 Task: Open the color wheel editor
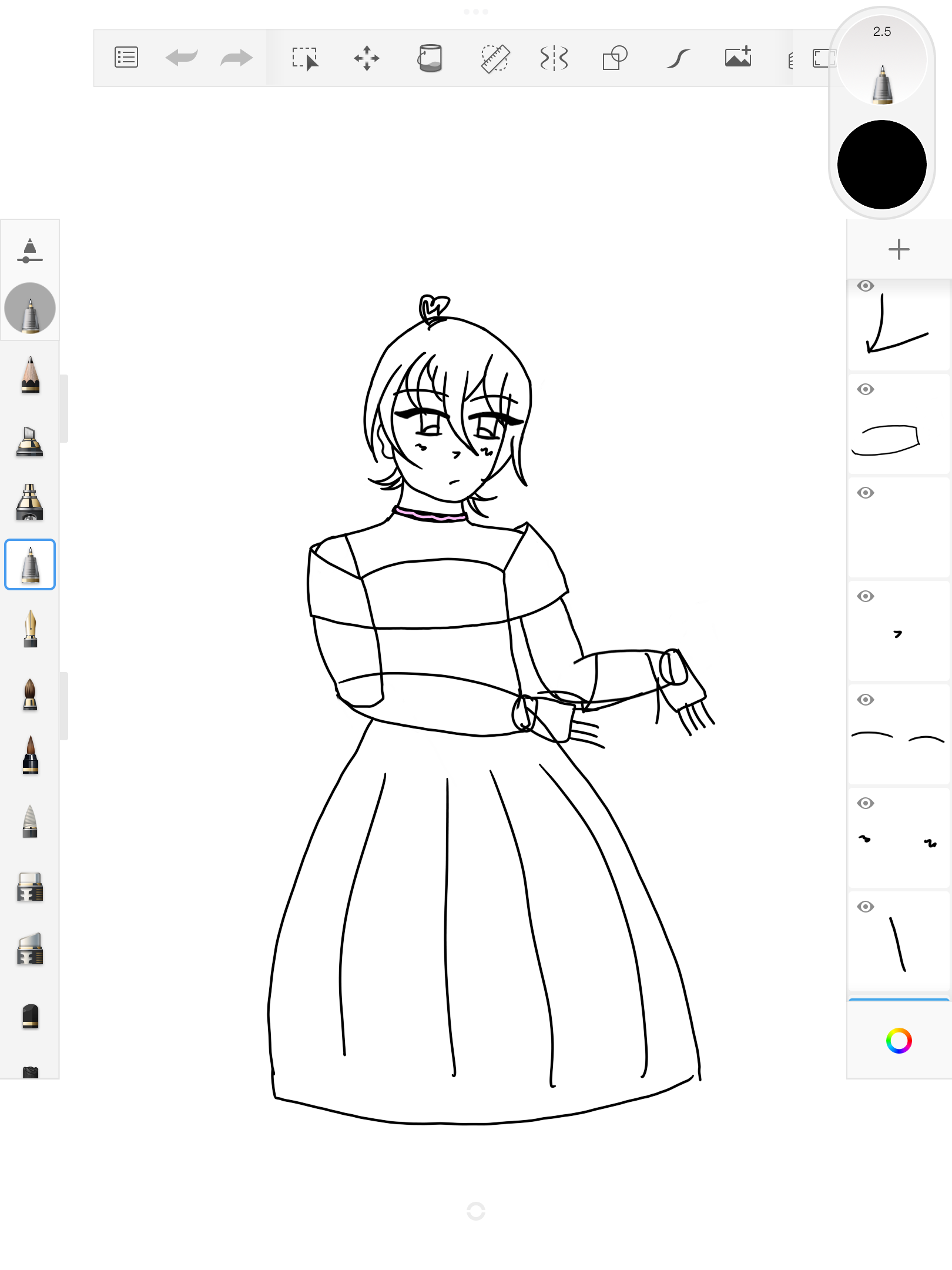point(899,1041)
